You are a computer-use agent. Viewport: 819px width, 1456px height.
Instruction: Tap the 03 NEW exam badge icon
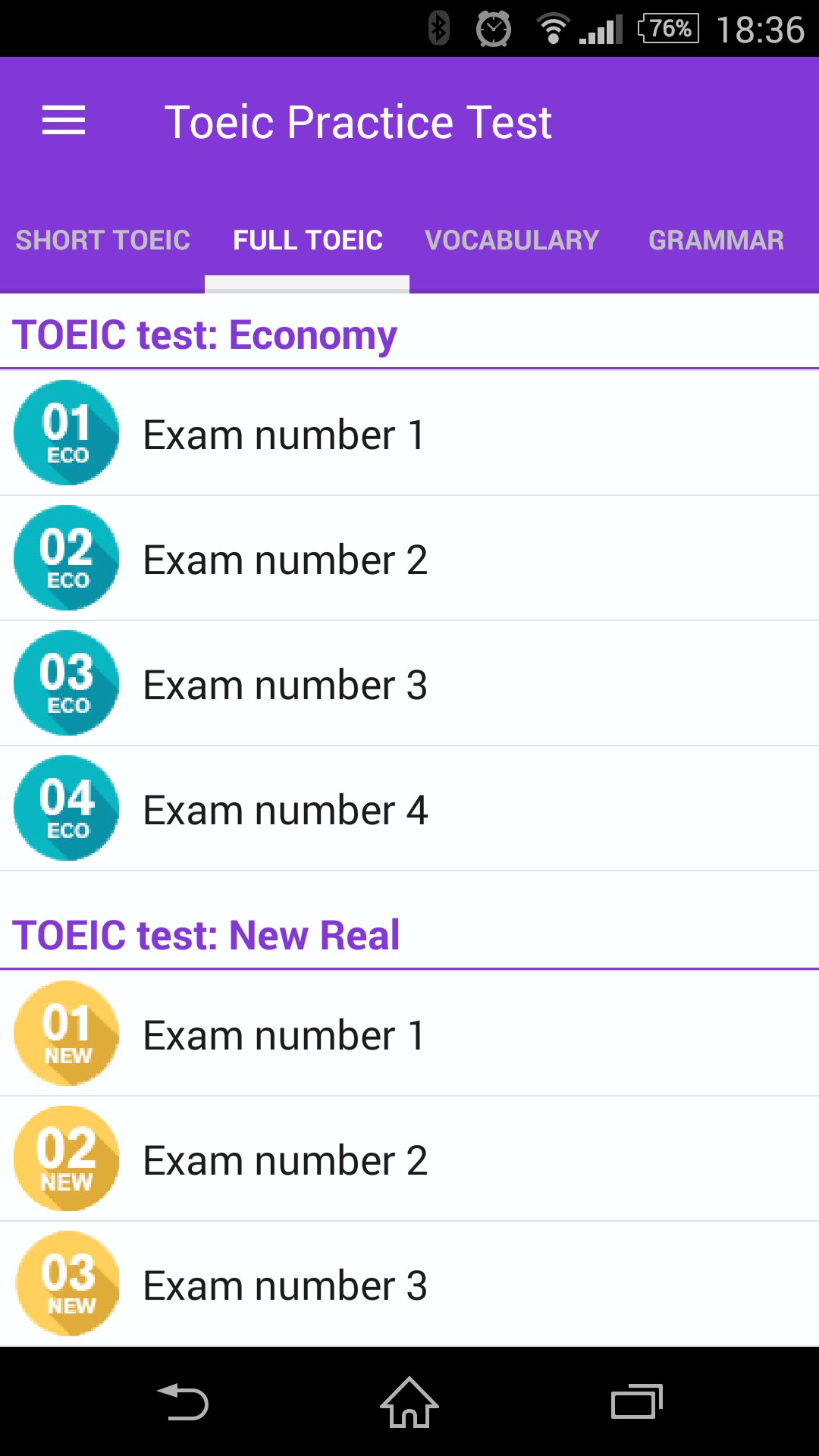coord(66,1284)
